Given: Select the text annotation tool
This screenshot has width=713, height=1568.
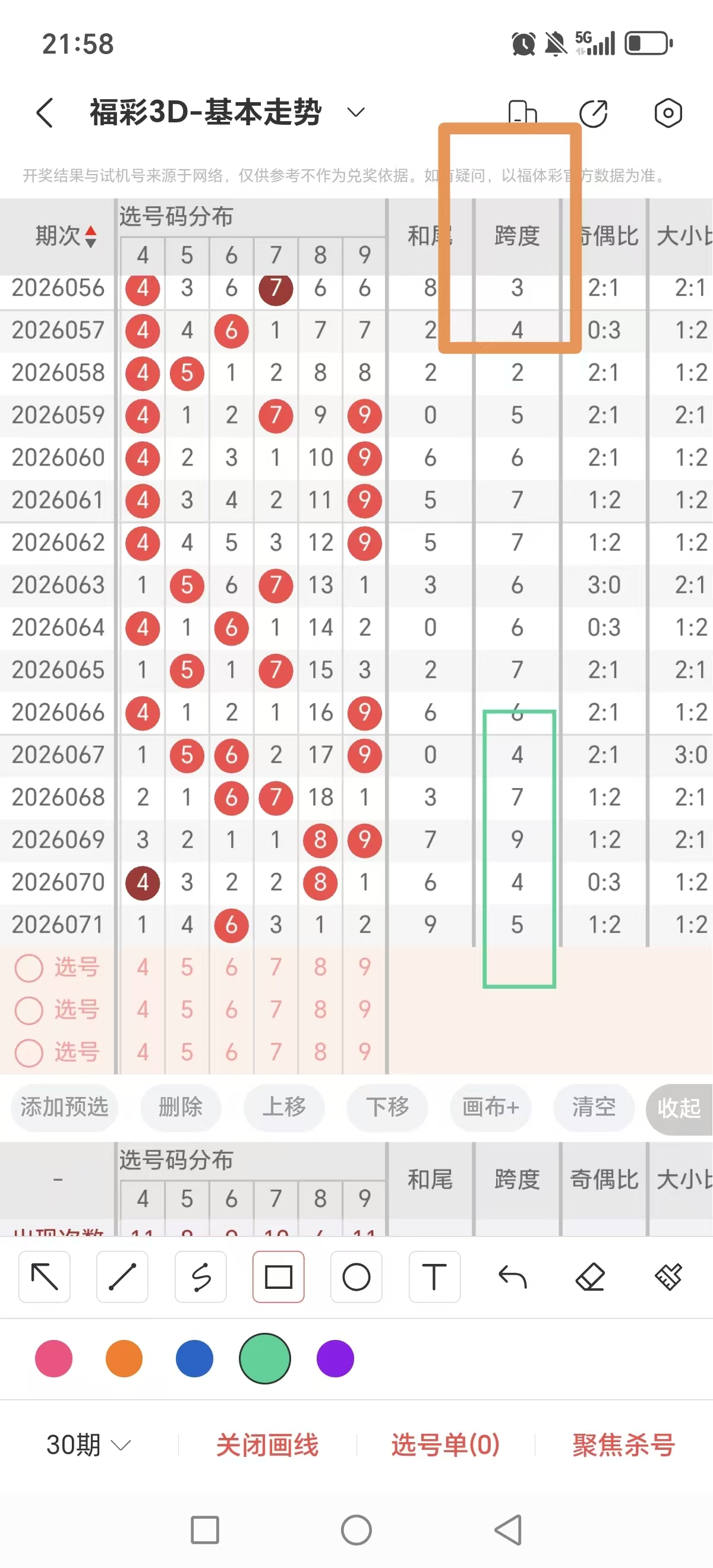Looking at the screenshot, I should click(434, 1278).
